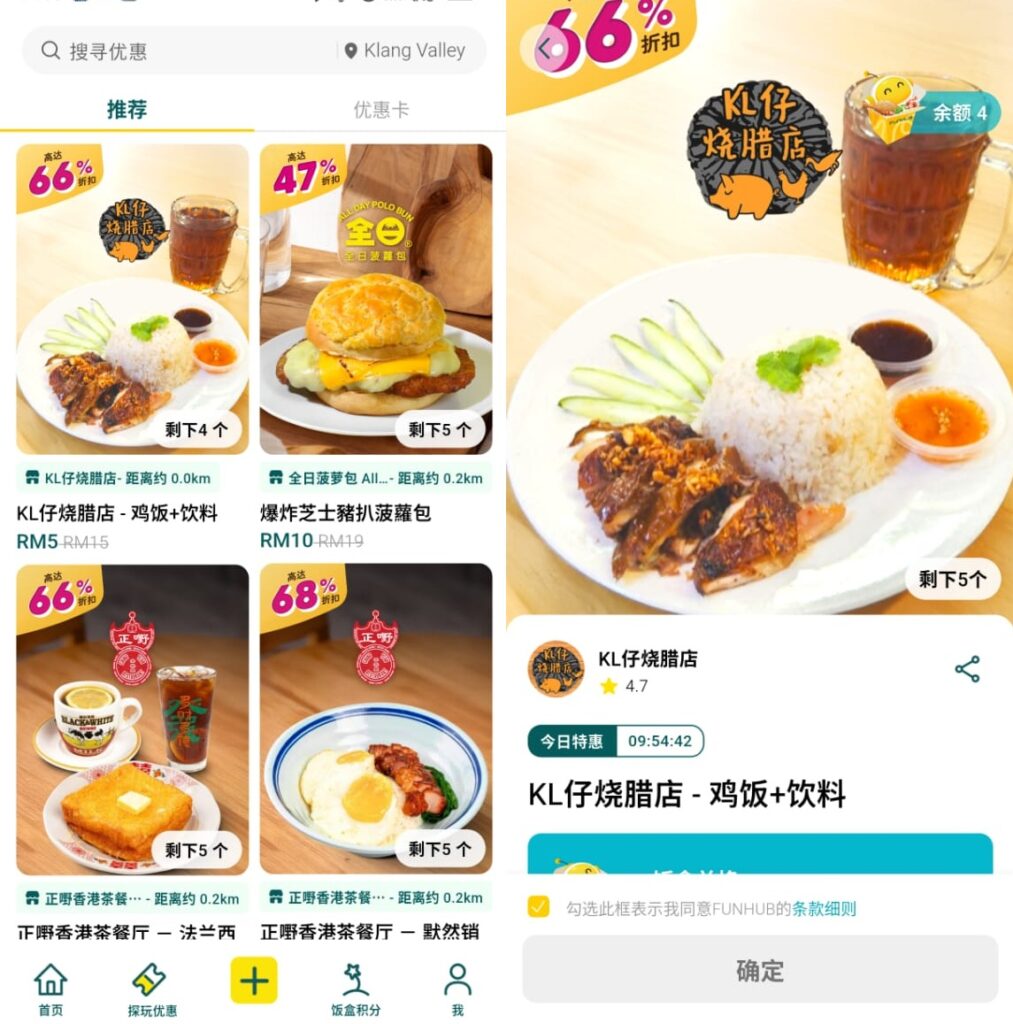Open the 饭盒积分 points tab
Image resolution: width=1013 pixels, height=1024 pixels.
[x=356, y=988]
